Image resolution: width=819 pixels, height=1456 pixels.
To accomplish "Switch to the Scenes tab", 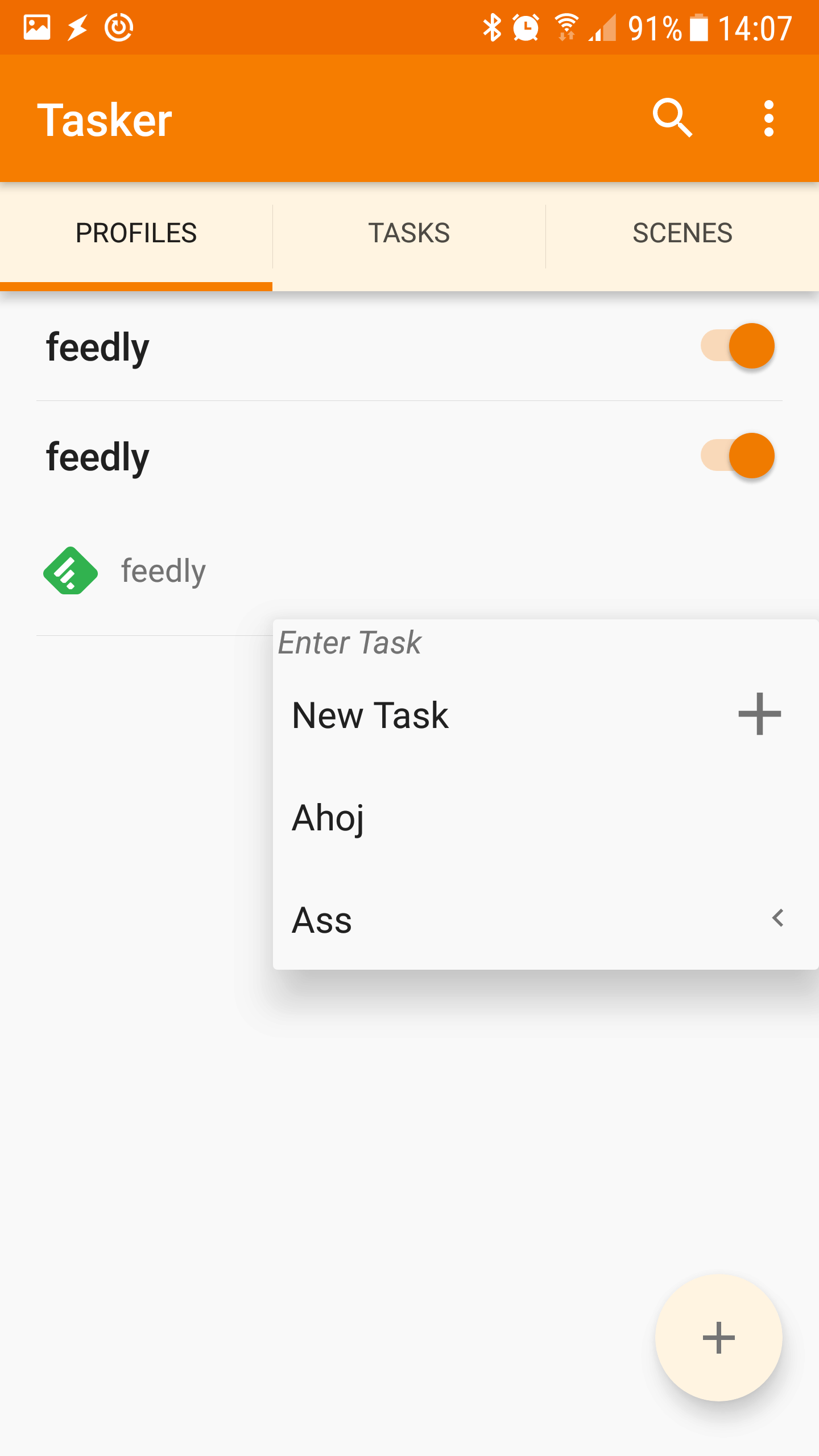I will click(682, 233).
